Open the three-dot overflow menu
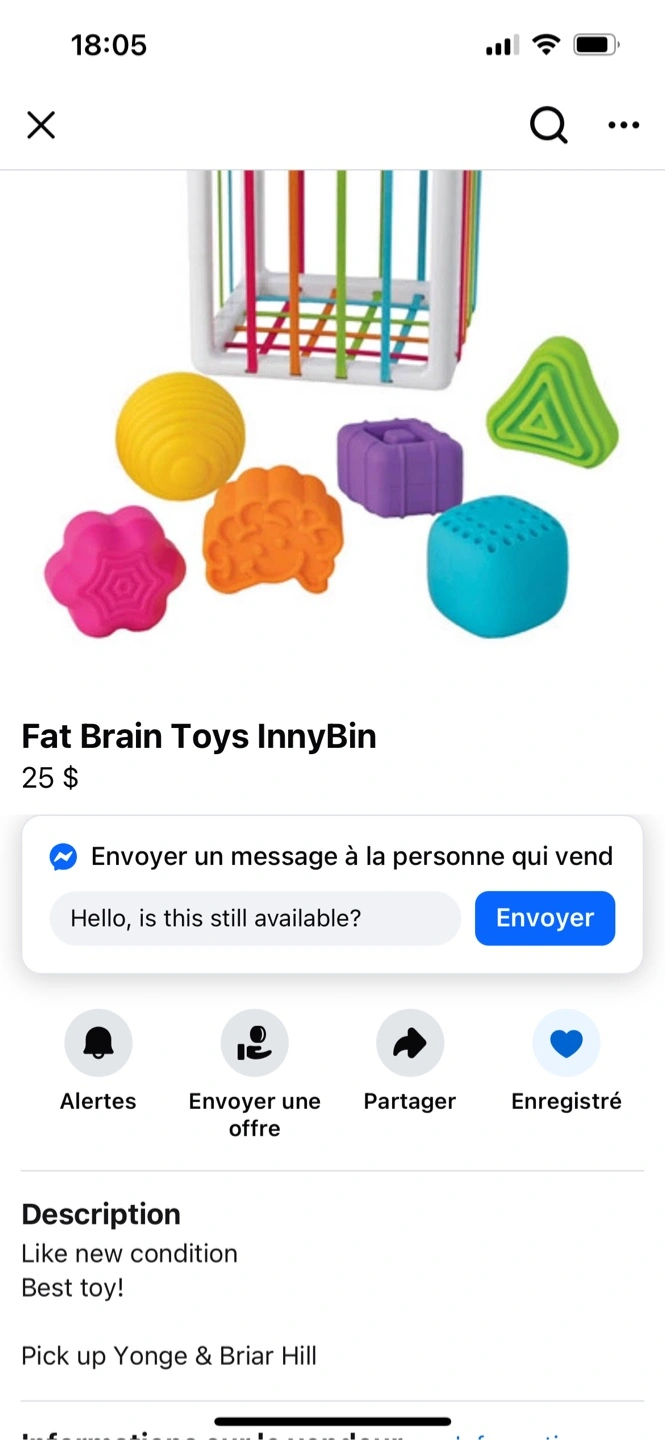 [623, 125]
